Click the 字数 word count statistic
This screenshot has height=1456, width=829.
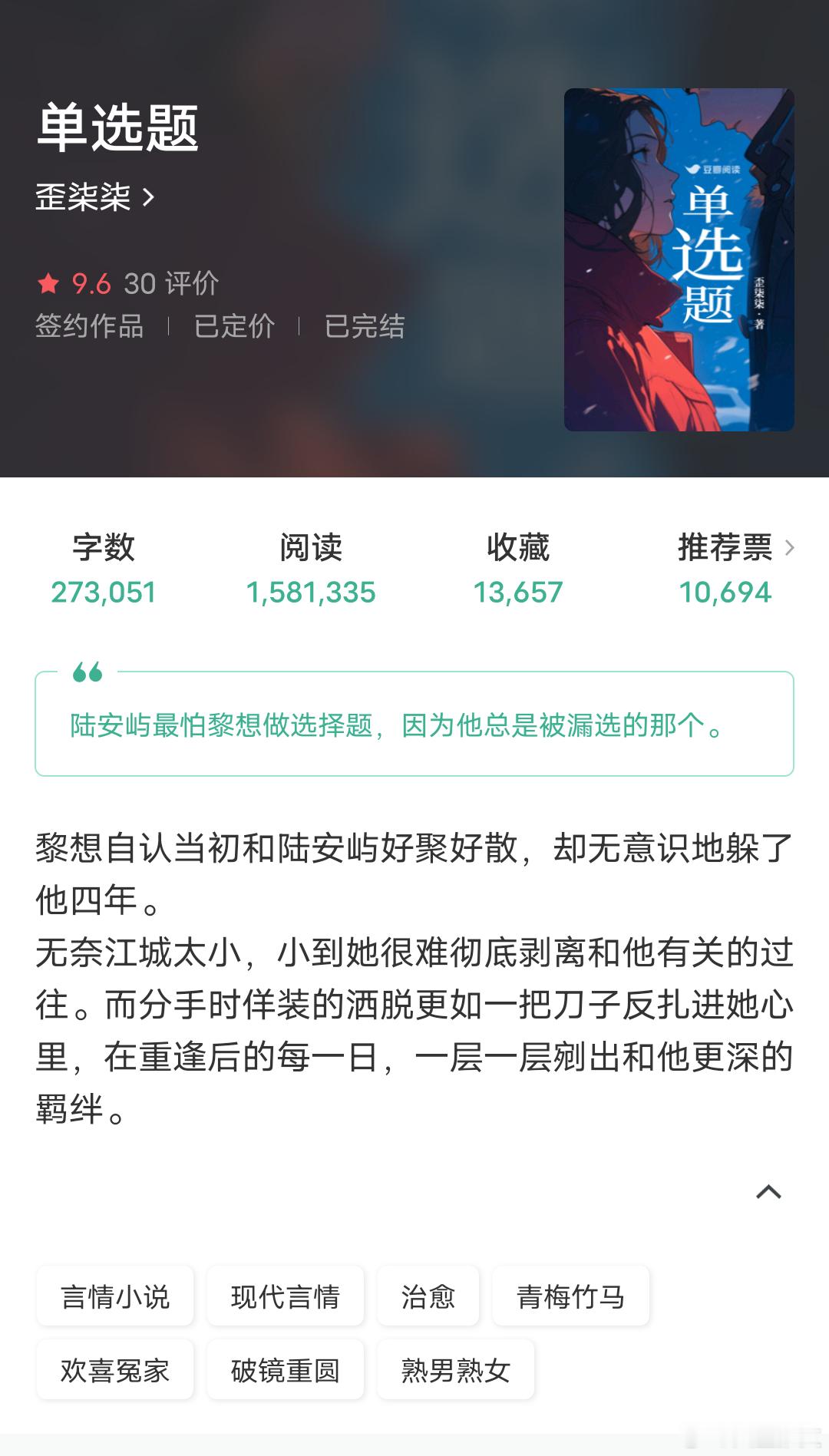click(x=104, y=568)
